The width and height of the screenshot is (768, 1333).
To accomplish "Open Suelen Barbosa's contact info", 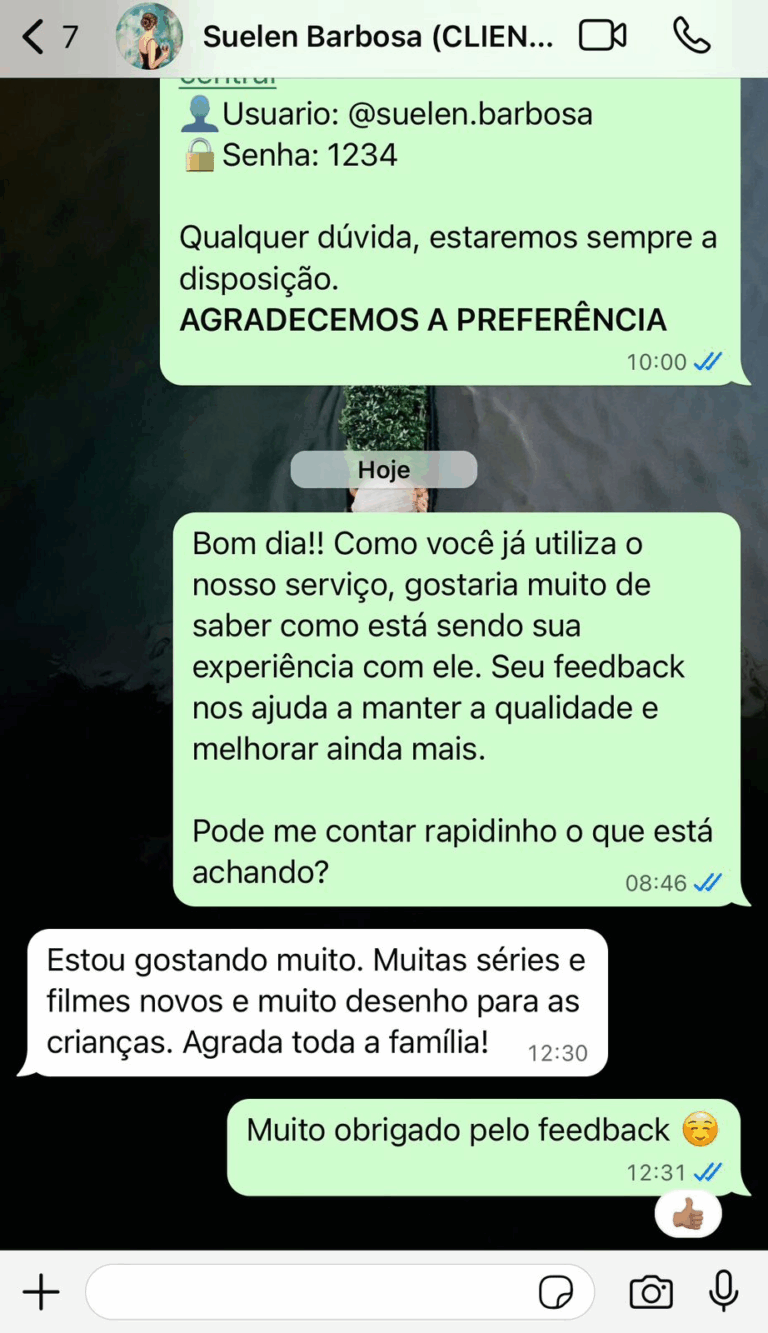I will click(377, 37).
